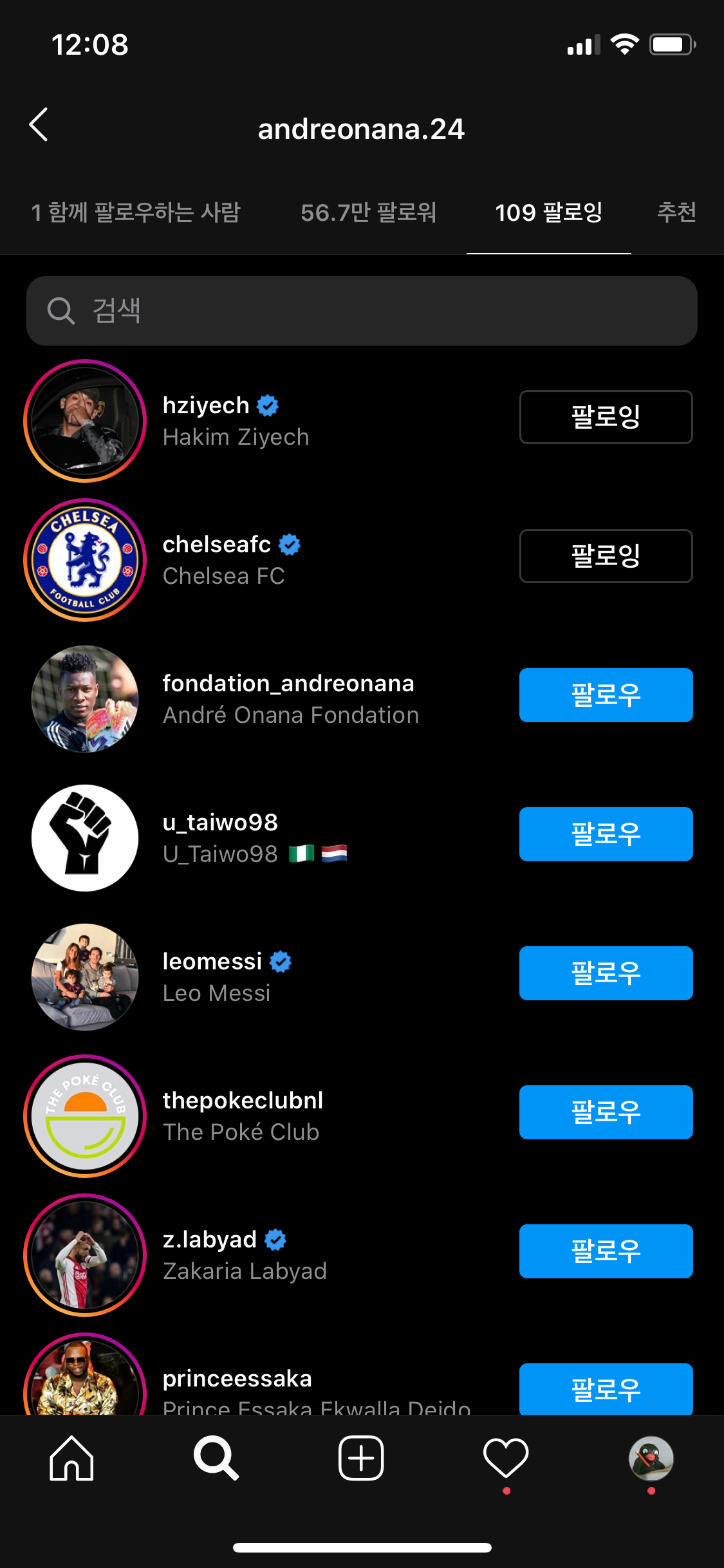Create a new post with plus icon
This screenshot has height=1568, width=724.
(361, 1459)
